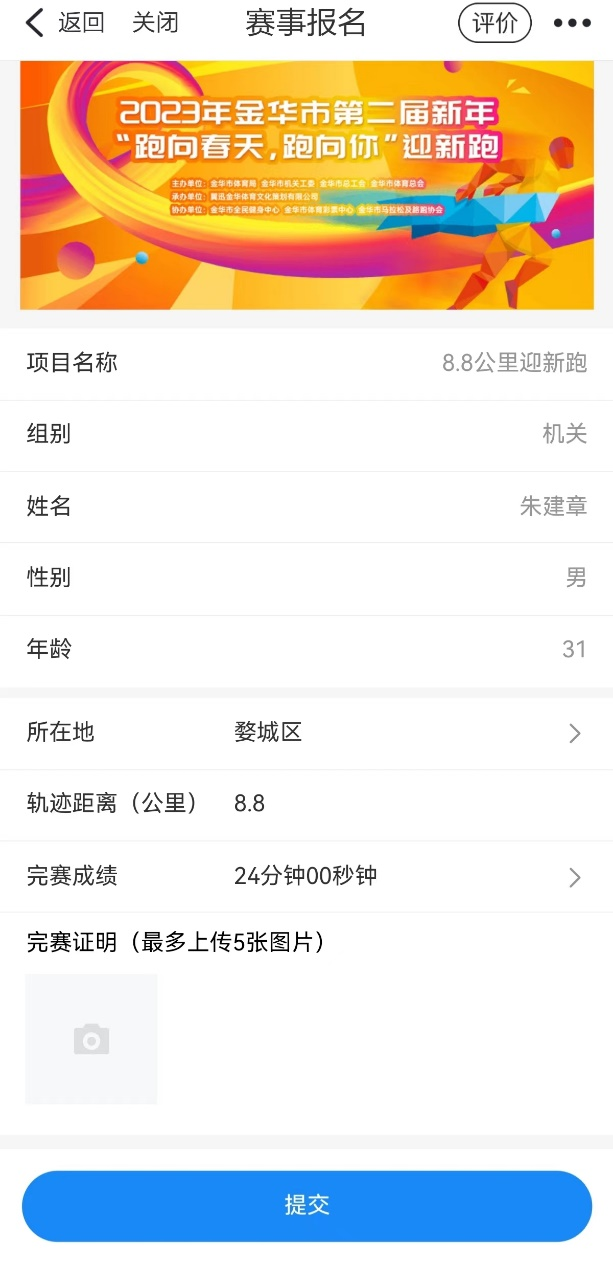Screen dimensions: 613x1263
Task: Open the three-dot overflow menu
Action: (572, 23)
